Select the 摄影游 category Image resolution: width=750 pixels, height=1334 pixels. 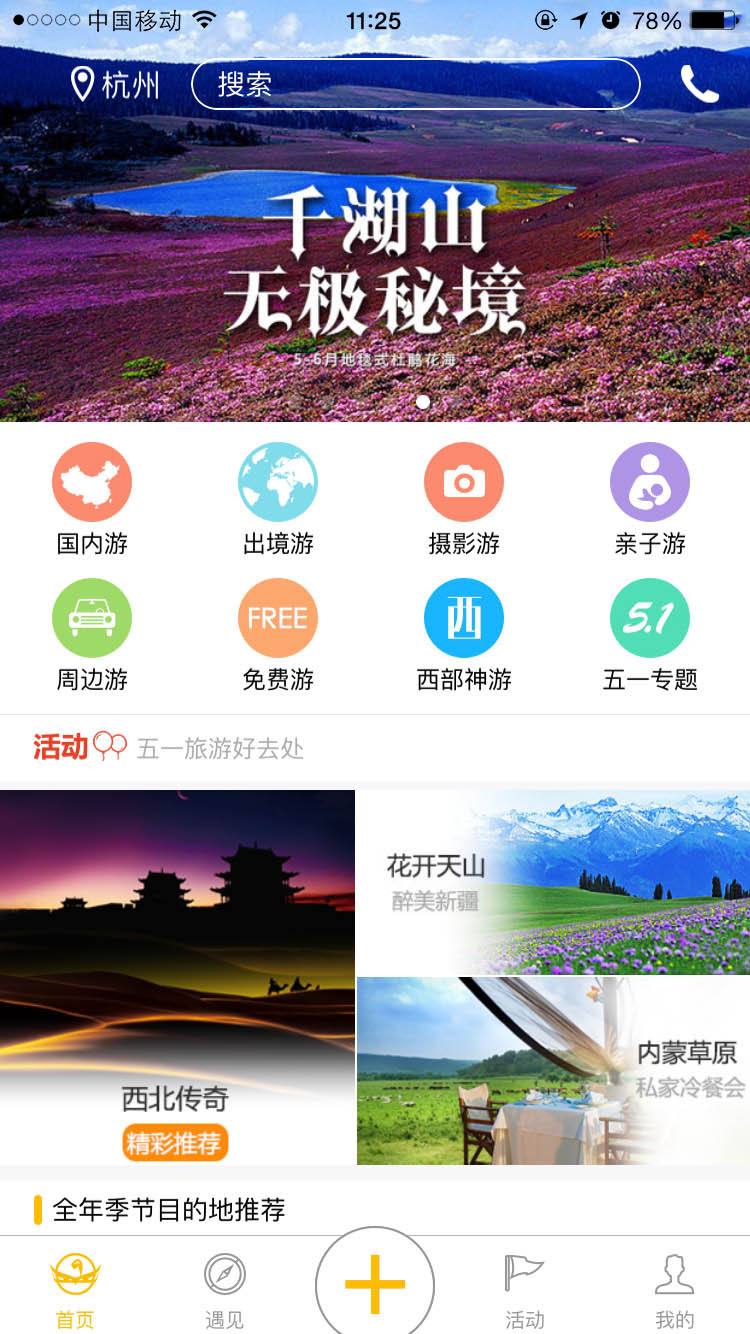point(464,499)
